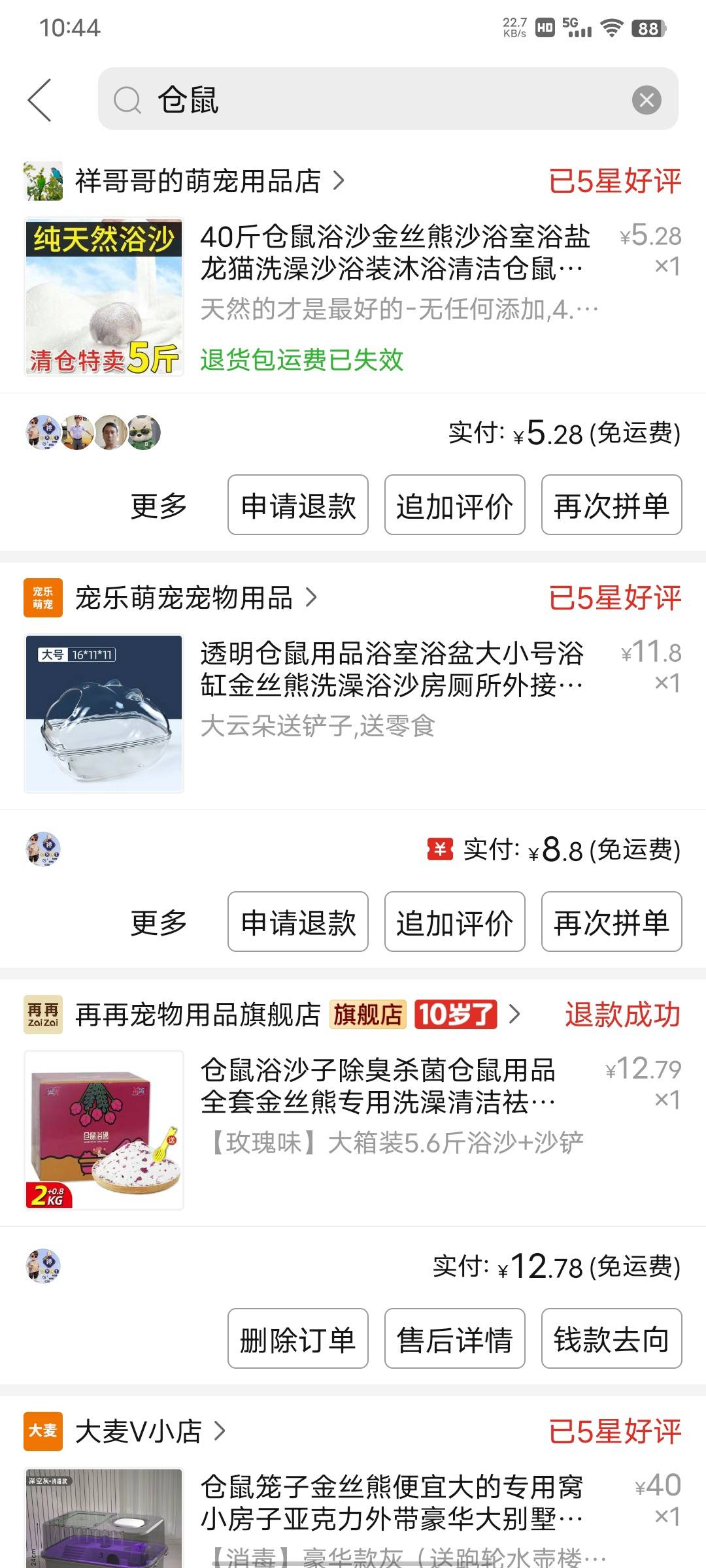Request a refund for the ¥8.8 order
This screenshot has width=706, height=1568.
click(x=297, y=922)
